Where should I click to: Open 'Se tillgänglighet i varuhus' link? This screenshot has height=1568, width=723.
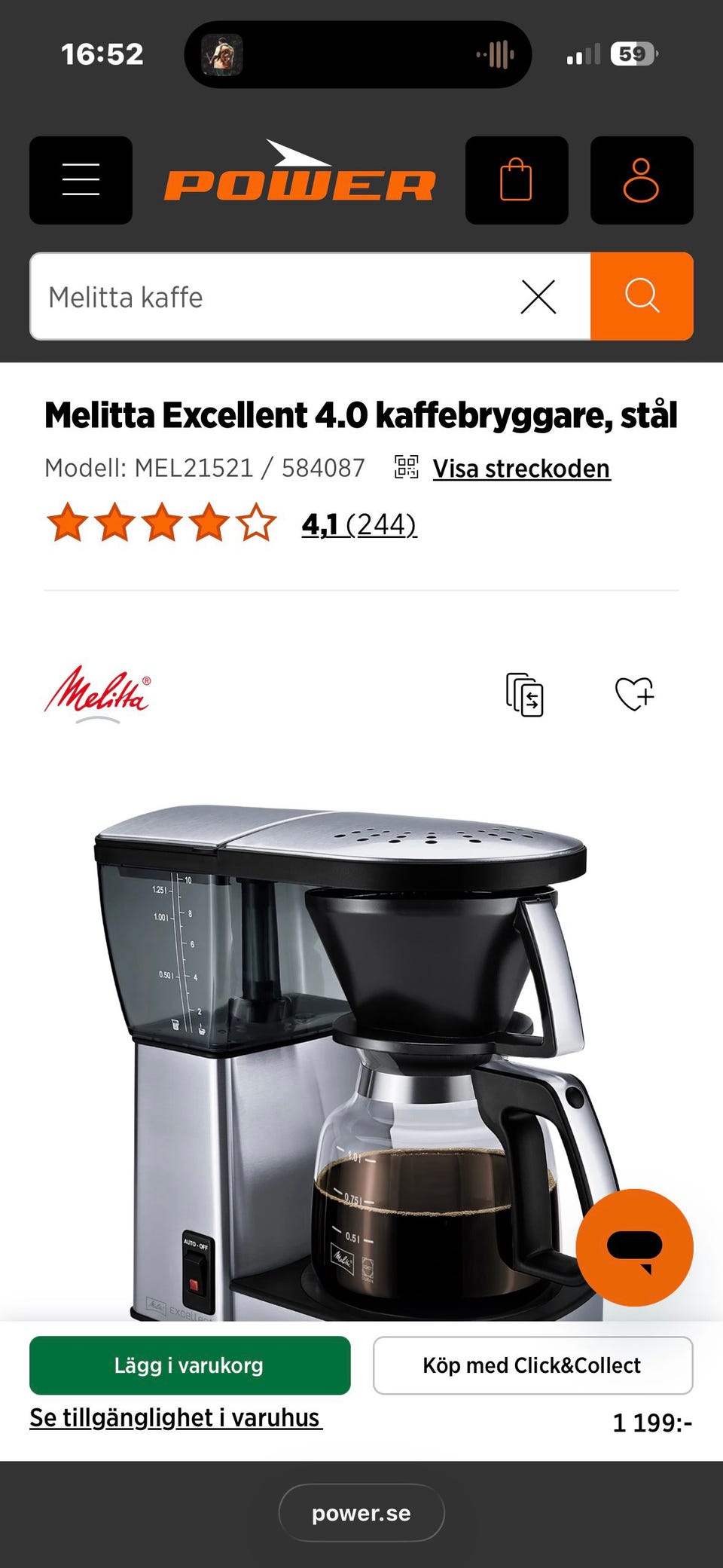coord(175,1417)
